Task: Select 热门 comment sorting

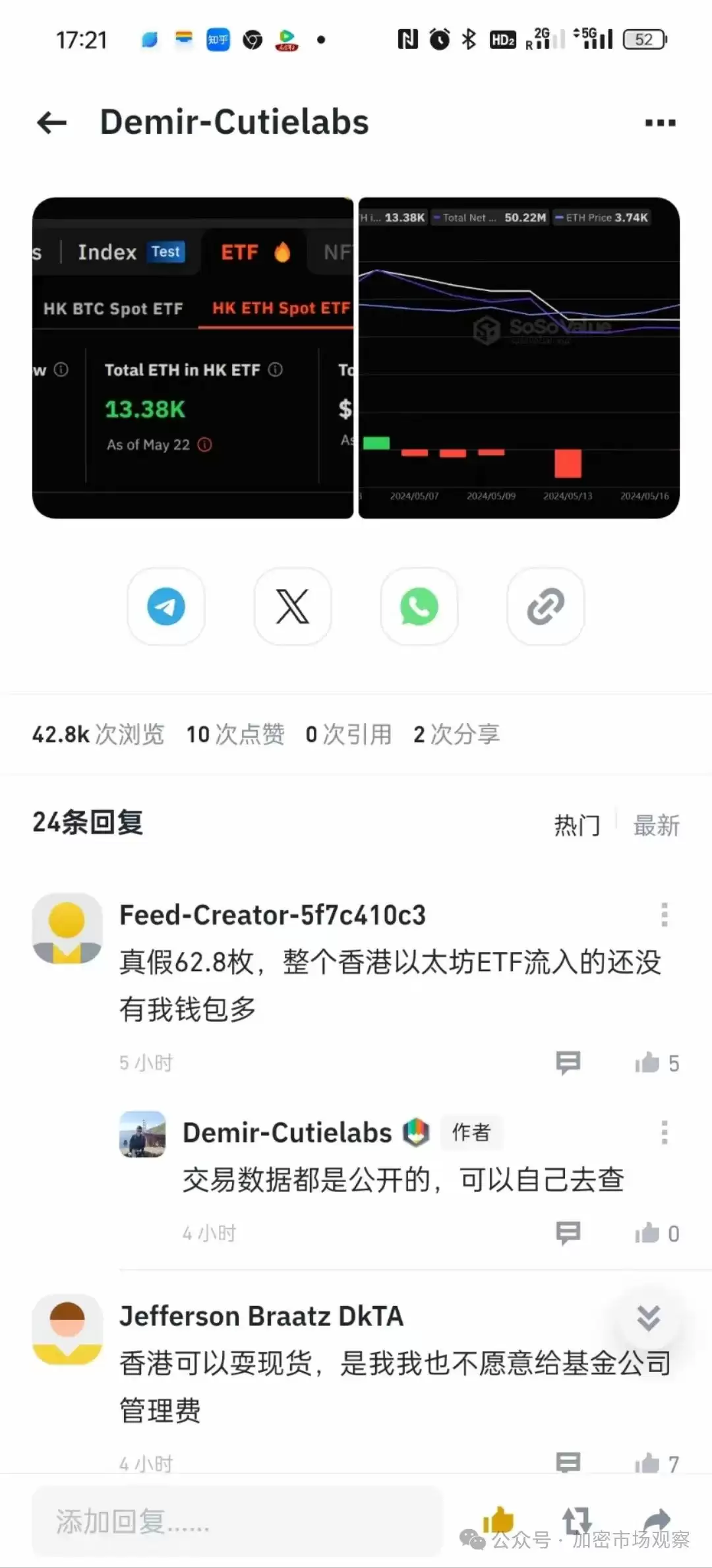Action: point(576,825)
